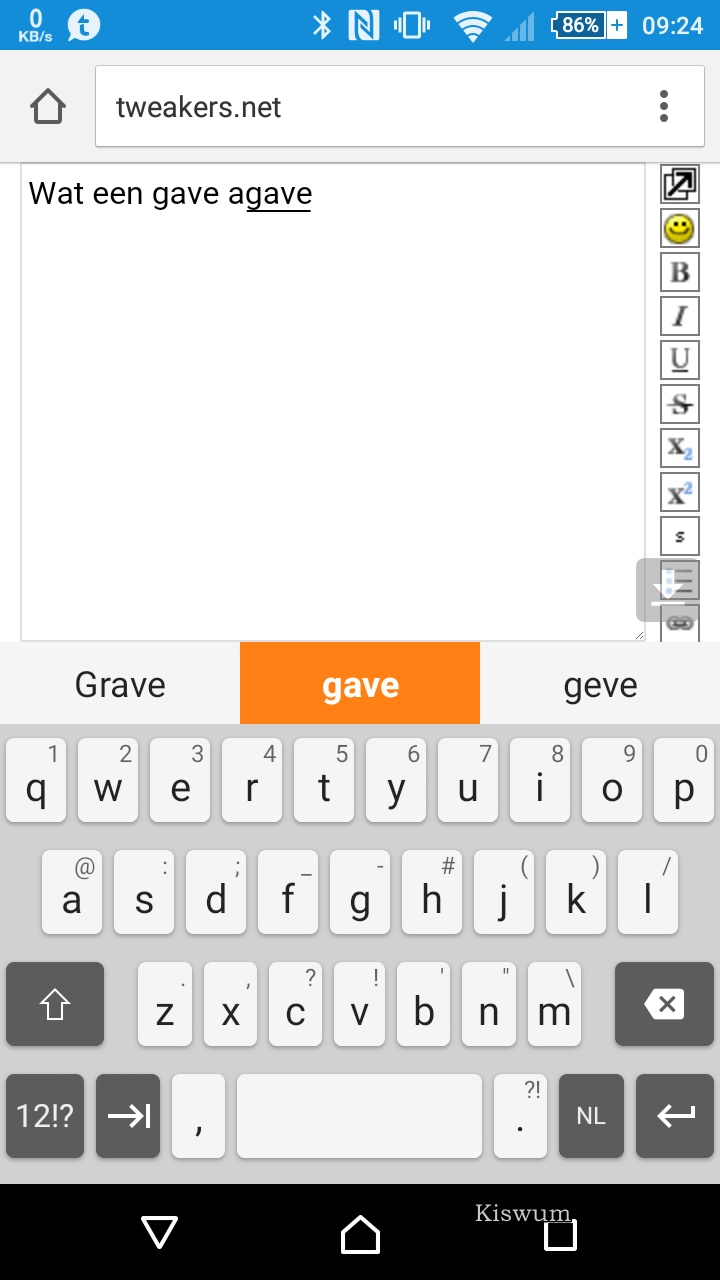The image size is (720, 1280).
Task: Apply superscript formatting in the toolbar
Action: (x=680, y=492)
